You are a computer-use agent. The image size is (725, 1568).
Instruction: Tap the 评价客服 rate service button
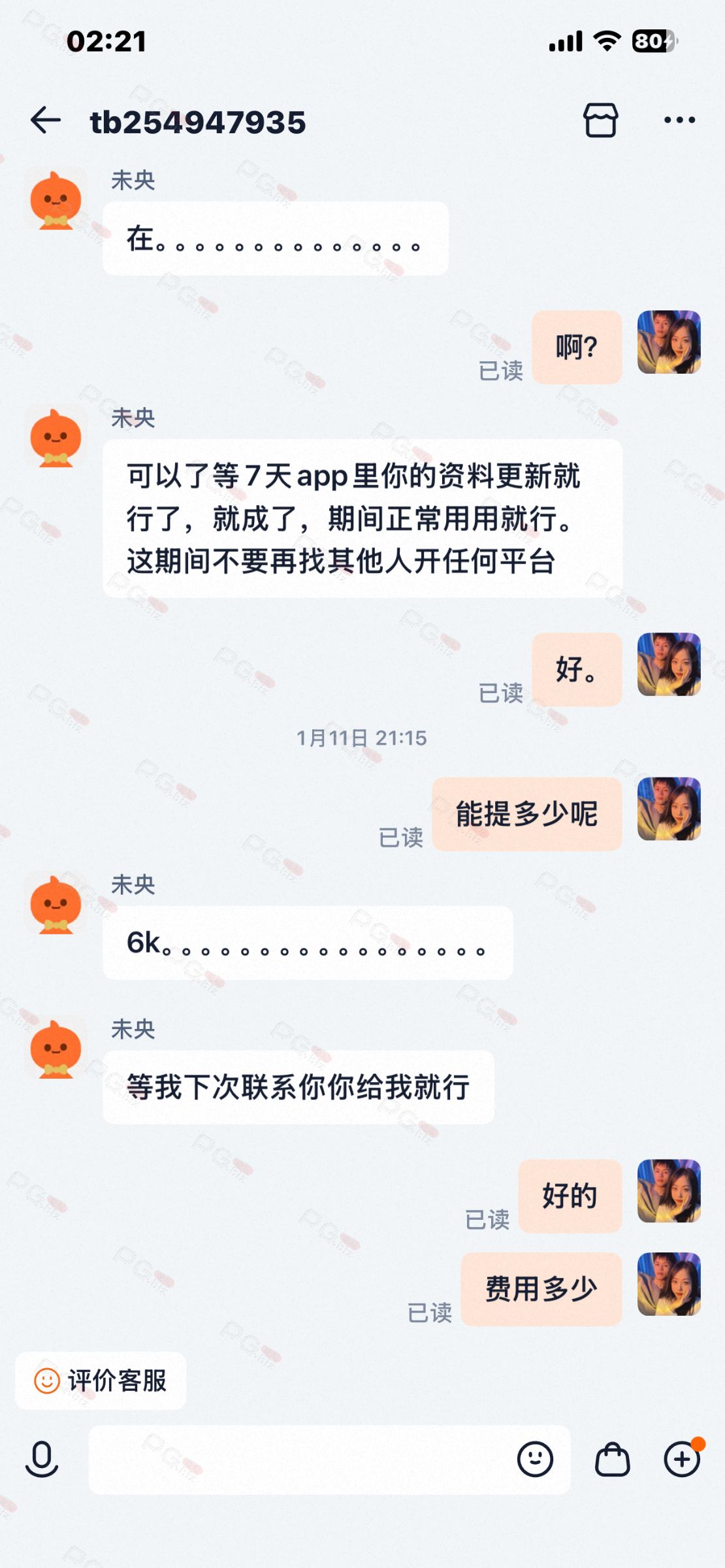pos(101,1380)
